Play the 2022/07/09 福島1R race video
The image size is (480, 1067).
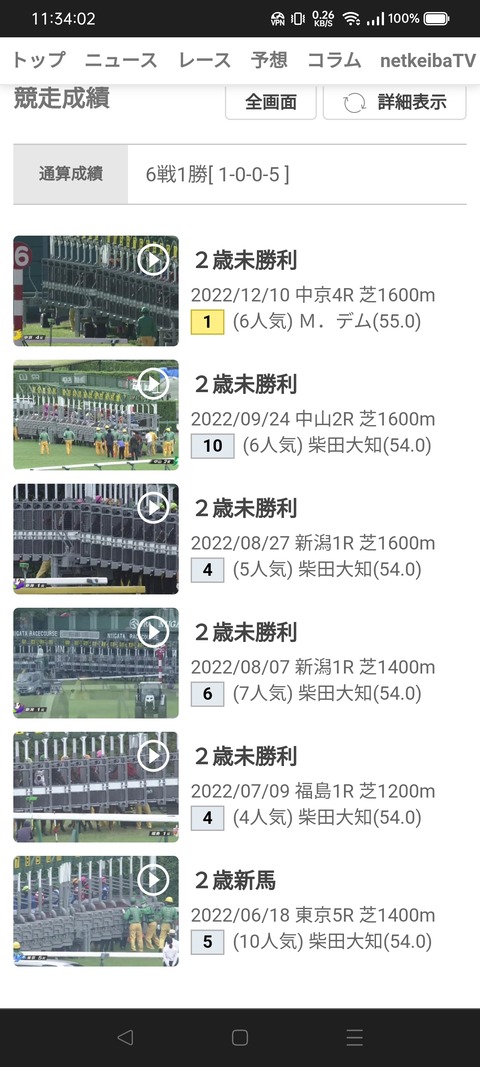tap(96, 787)
